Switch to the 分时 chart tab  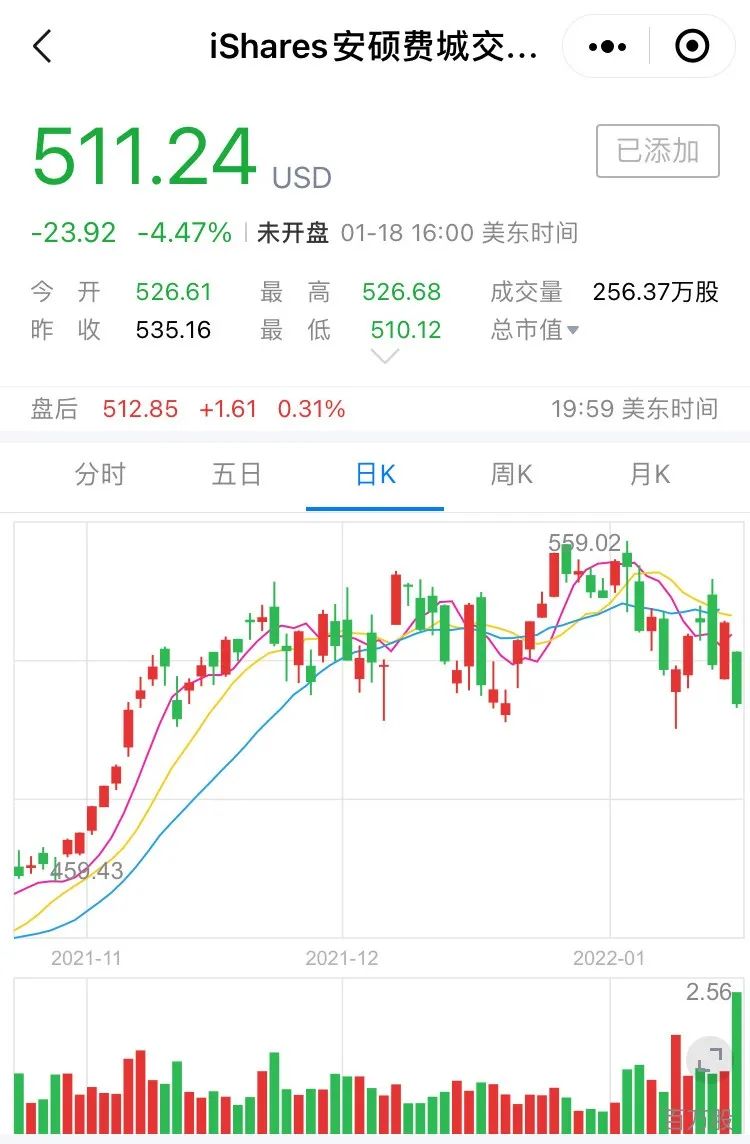(x=100, y=474)
